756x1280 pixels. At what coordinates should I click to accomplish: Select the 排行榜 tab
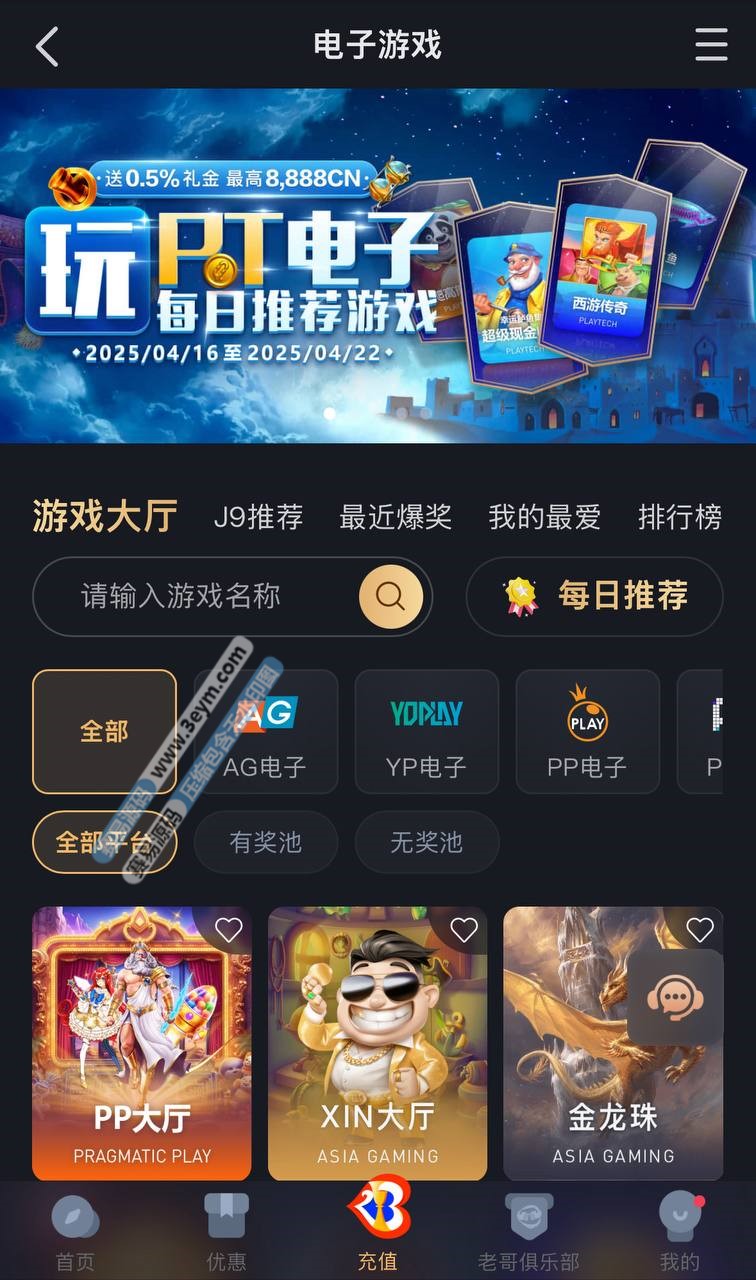coord(680,517)
